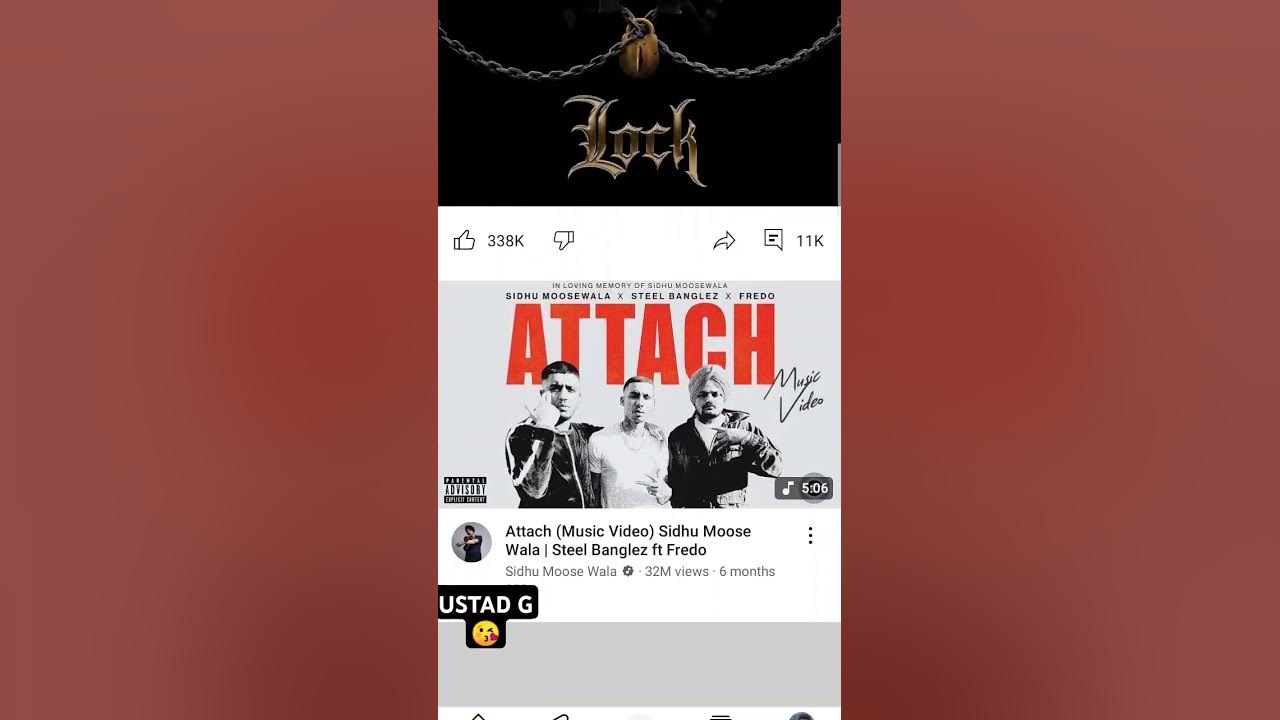Screen dimensions: 1280x720
Task: Share the Lock video
Action: 724,241
